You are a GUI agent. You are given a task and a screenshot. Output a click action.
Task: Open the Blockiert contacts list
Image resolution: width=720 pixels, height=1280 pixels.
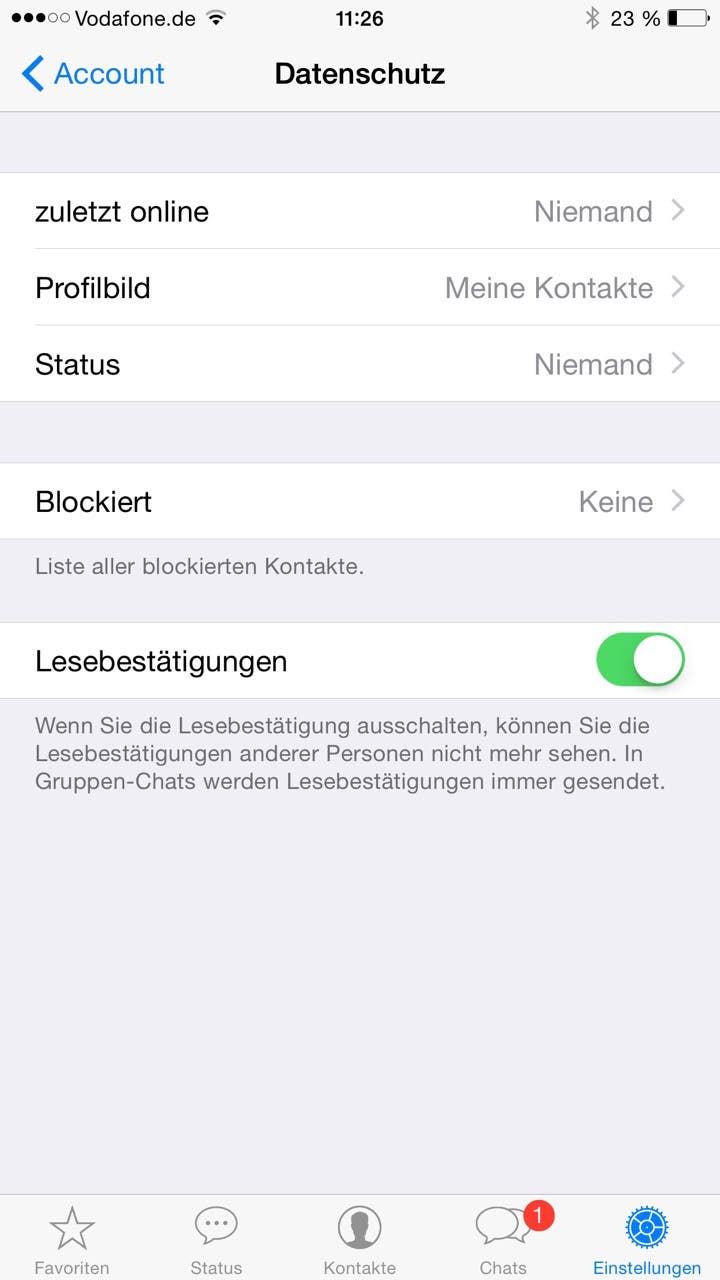[x=360, y=501]
